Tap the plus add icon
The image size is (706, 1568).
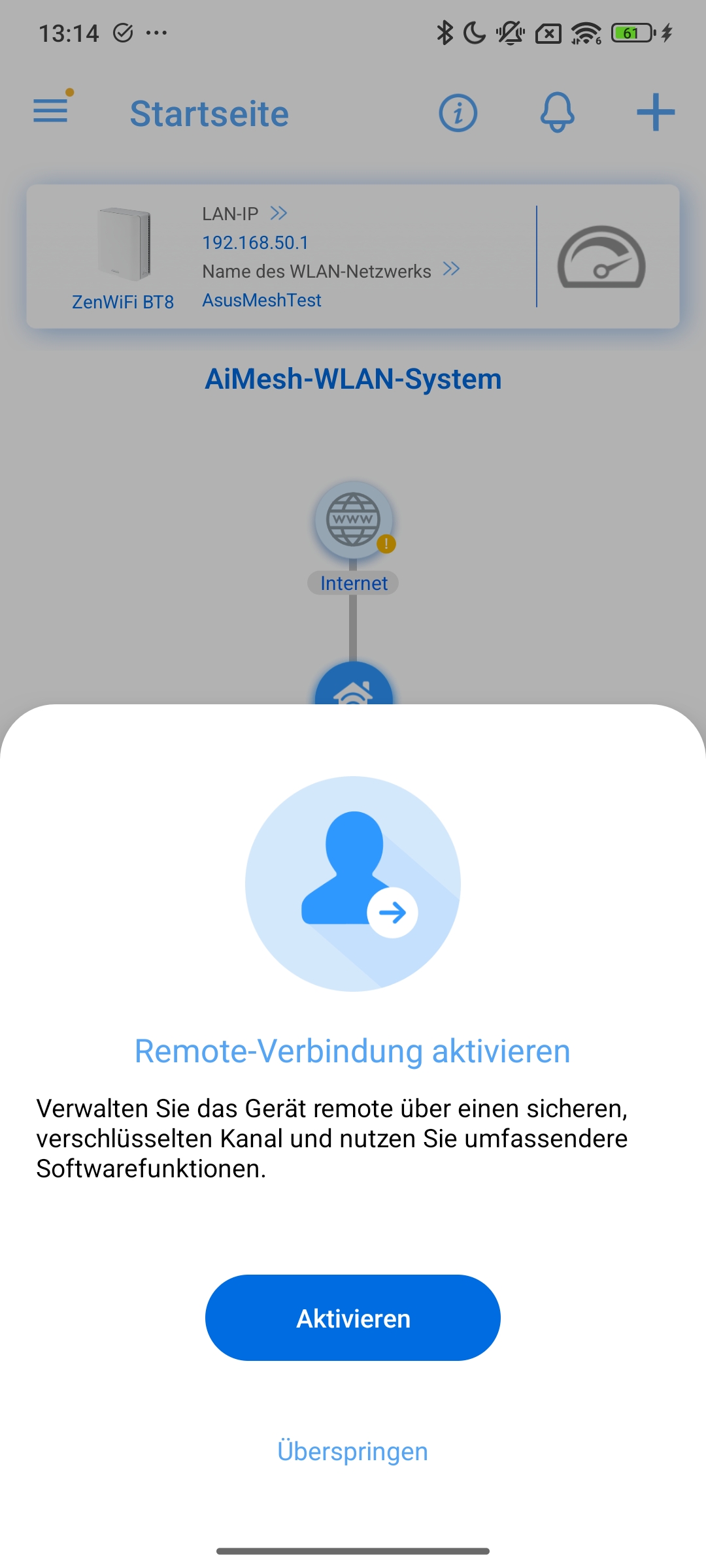click(x=656, y=112)
